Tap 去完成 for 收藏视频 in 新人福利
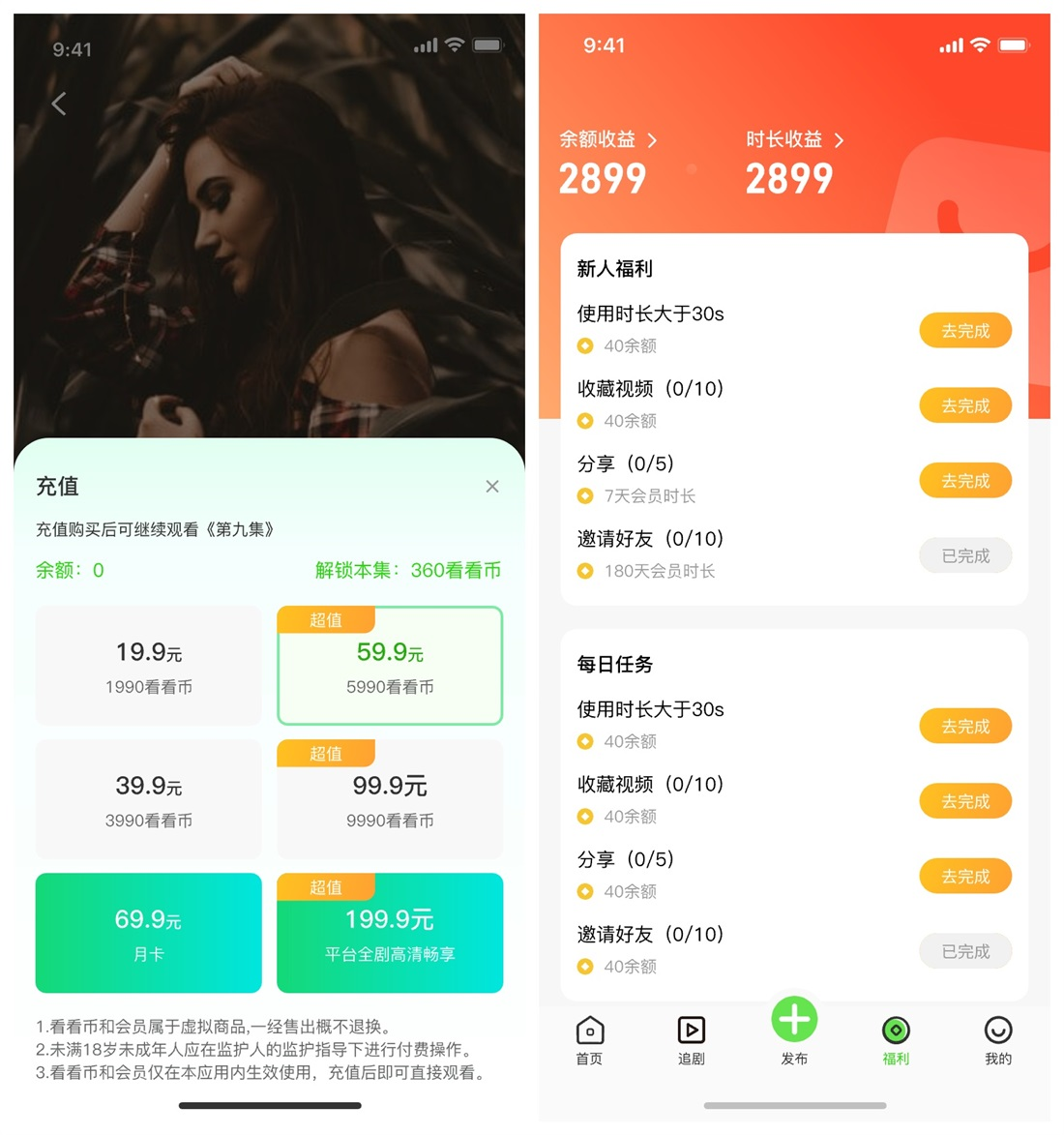The image size is (1064, 1135). [x=964, y=405]
